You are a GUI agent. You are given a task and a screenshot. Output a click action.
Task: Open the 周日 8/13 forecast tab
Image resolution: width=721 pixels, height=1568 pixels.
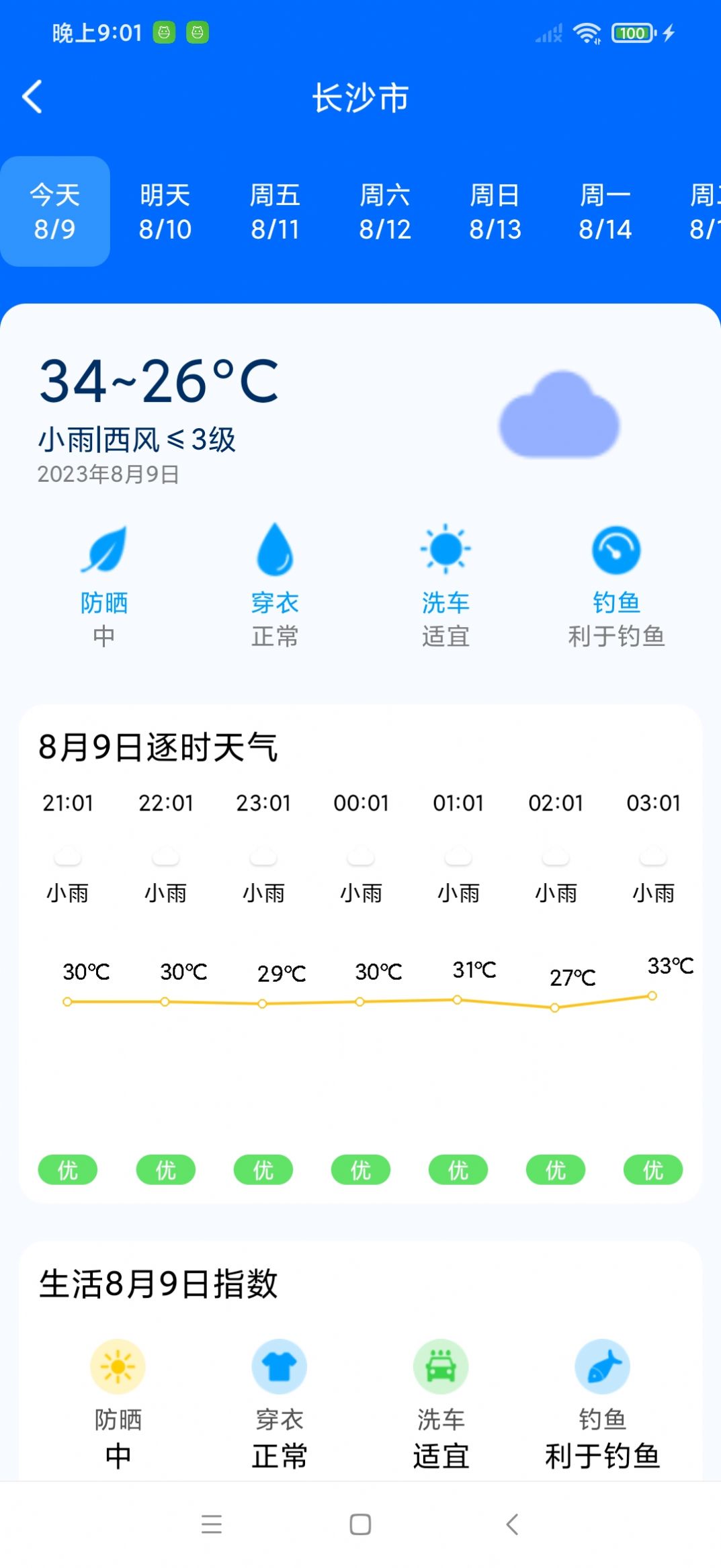pyautogui.click(x=495, y=210)
